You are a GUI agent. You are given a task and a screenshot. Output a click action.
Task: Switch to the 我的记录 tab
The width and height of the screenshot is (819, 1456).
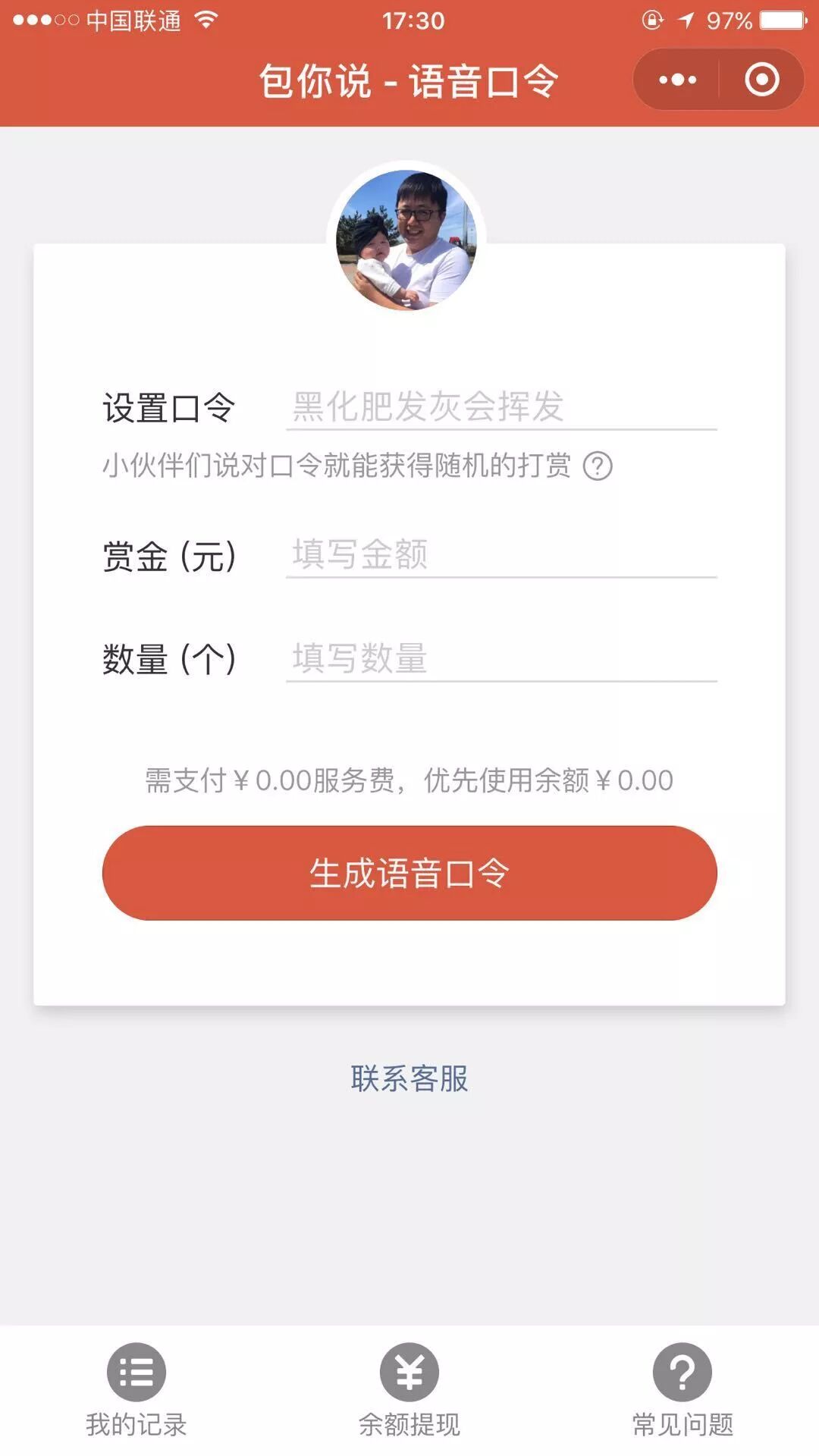[136, 1391]
